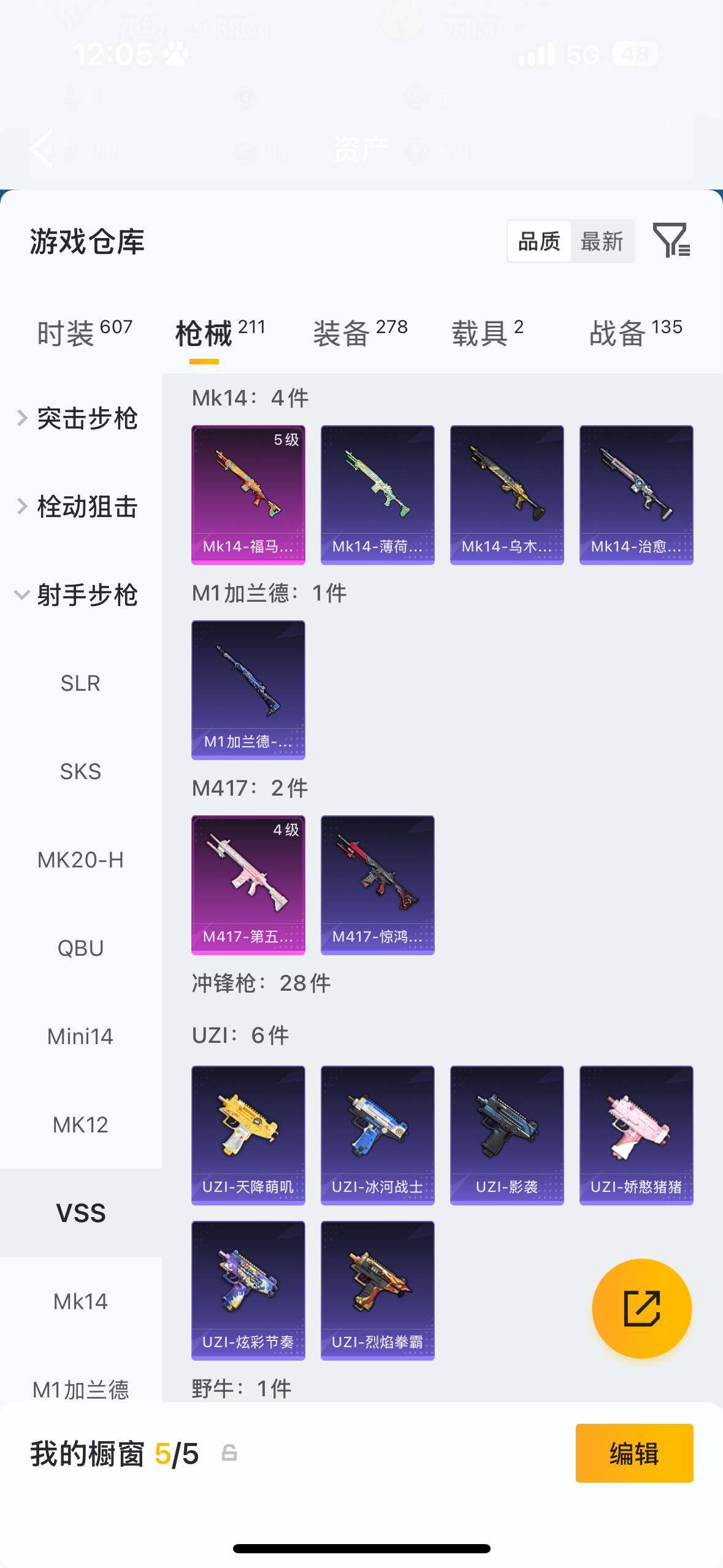Open the 战备 tab
Image resolution: width=723 pixels, height=1568 pixels.
618,331
